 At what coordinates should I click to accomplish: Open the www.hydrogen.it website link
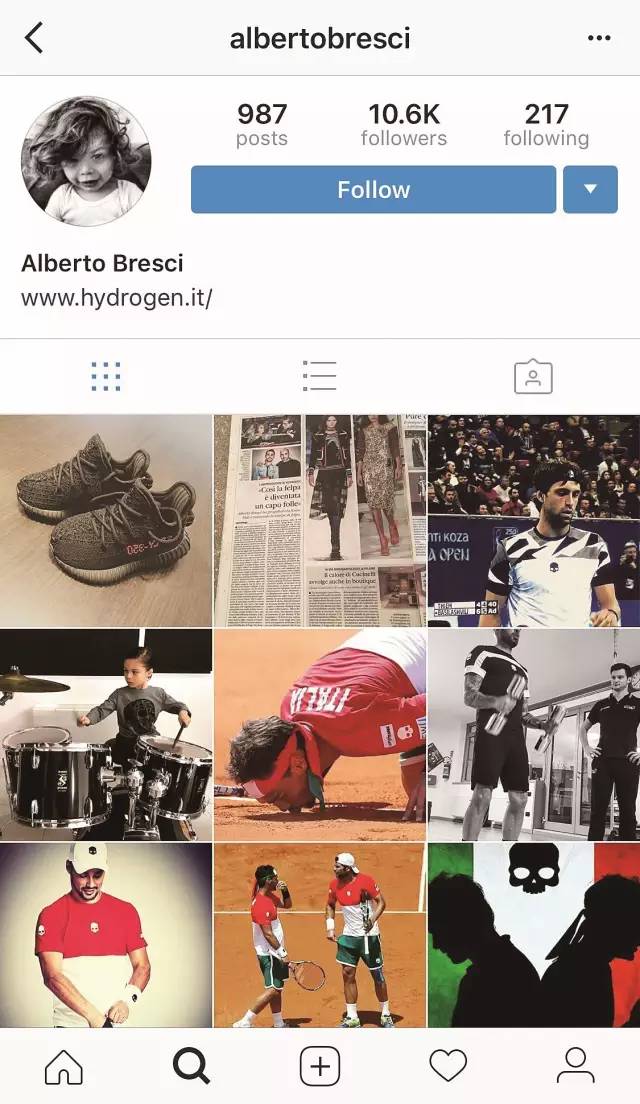pyautogui.click(x=117, y=298)
